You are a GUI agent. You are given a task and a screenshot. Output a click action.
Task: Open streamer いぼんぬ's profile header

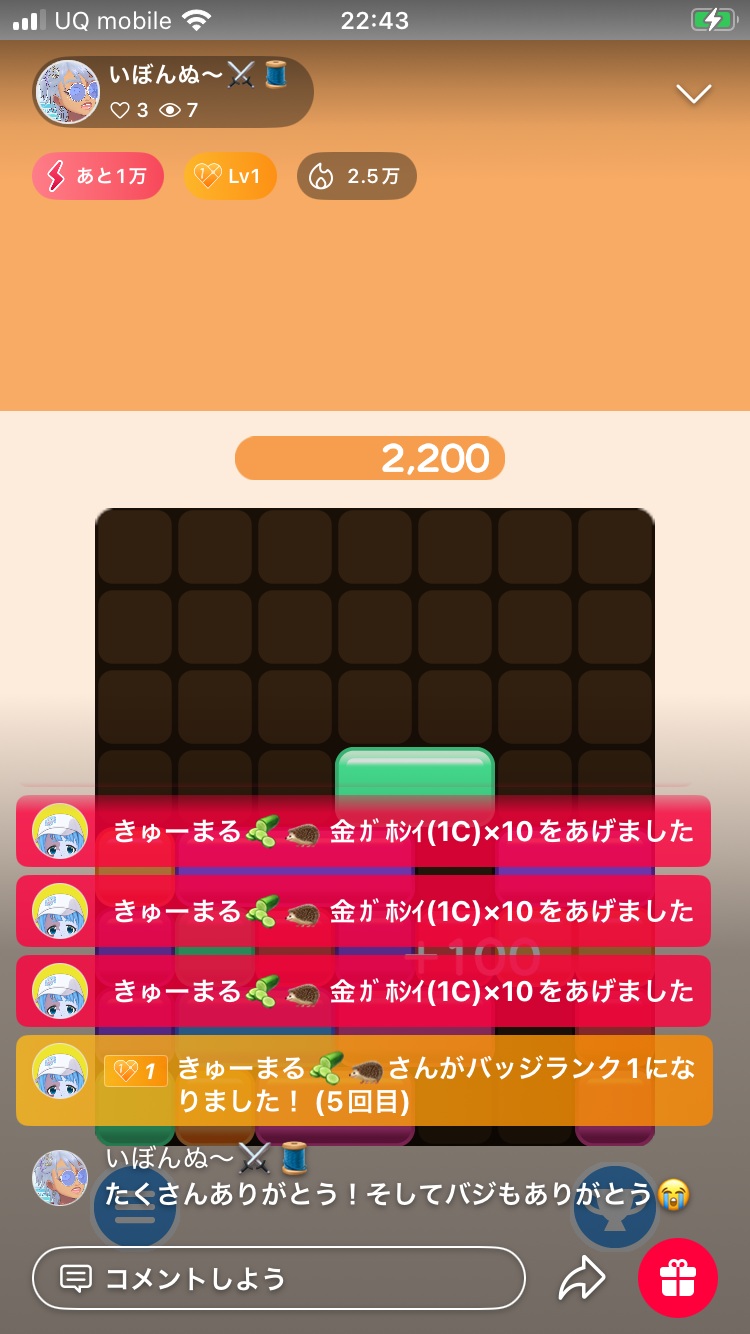172,92
